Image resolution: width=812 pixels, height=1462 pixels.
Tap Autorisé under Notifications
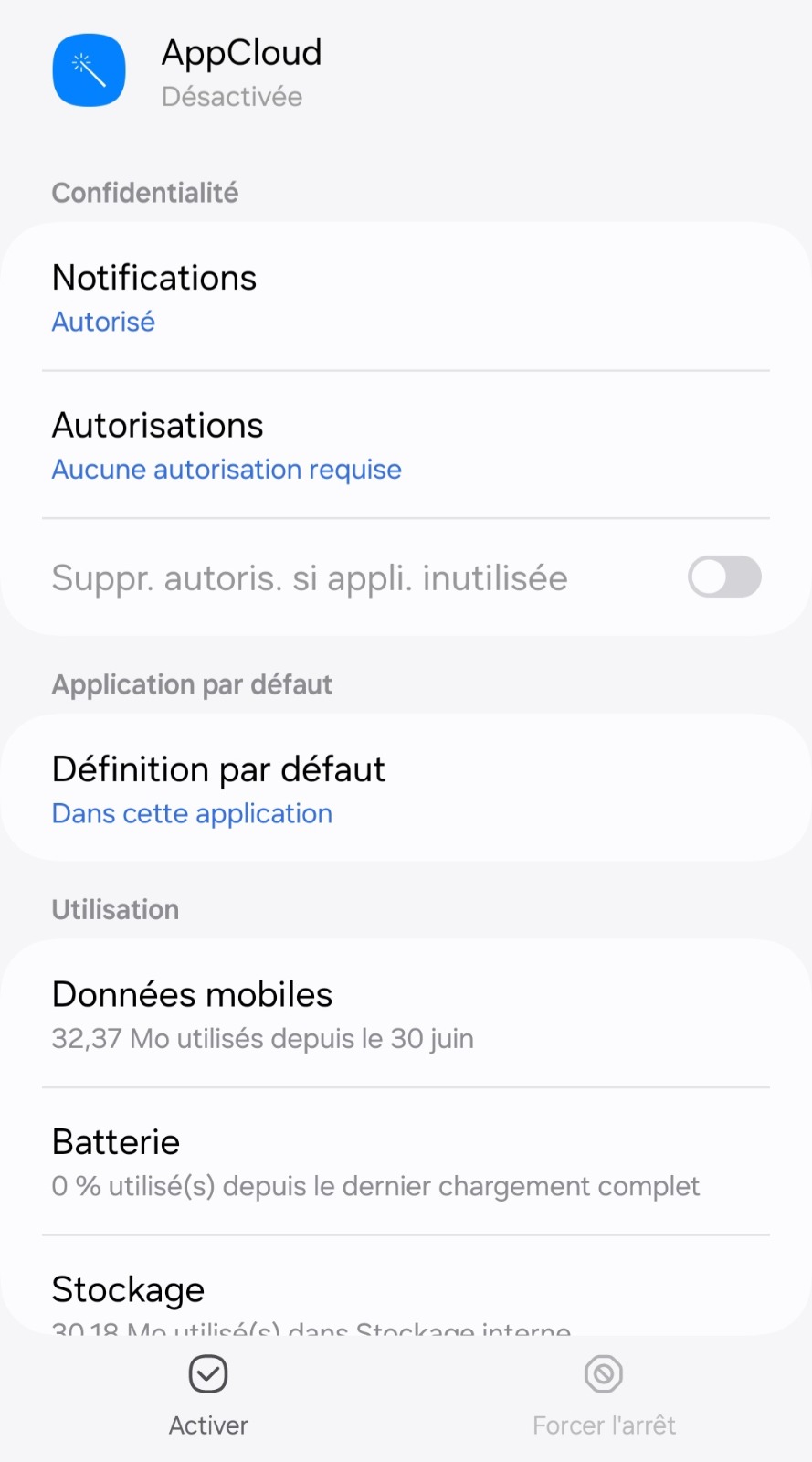[103, 322]
